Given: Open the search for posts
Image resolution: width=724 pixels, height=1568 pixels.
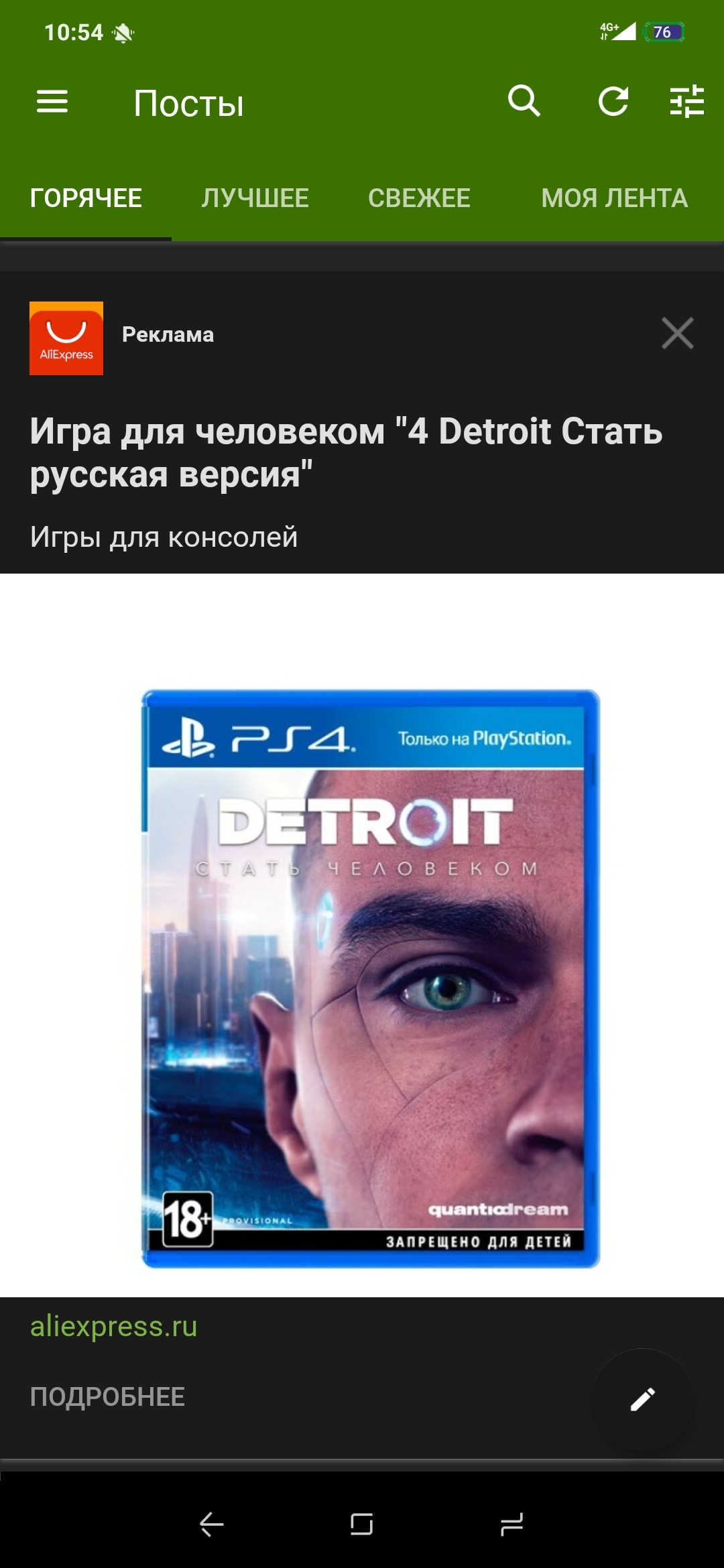Looking at the screenshot, I should pyautogui.click(x=524, y=102).
